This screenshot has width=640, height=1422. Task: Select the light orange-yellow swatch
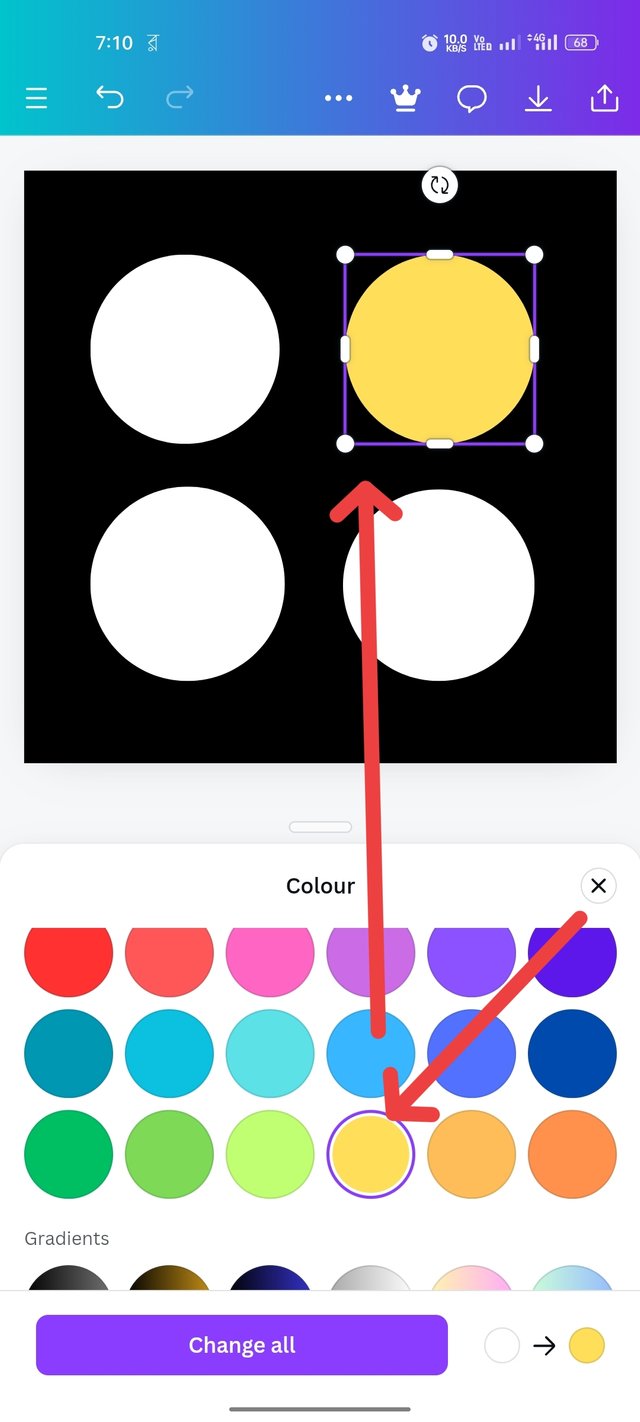(471, 1153)
